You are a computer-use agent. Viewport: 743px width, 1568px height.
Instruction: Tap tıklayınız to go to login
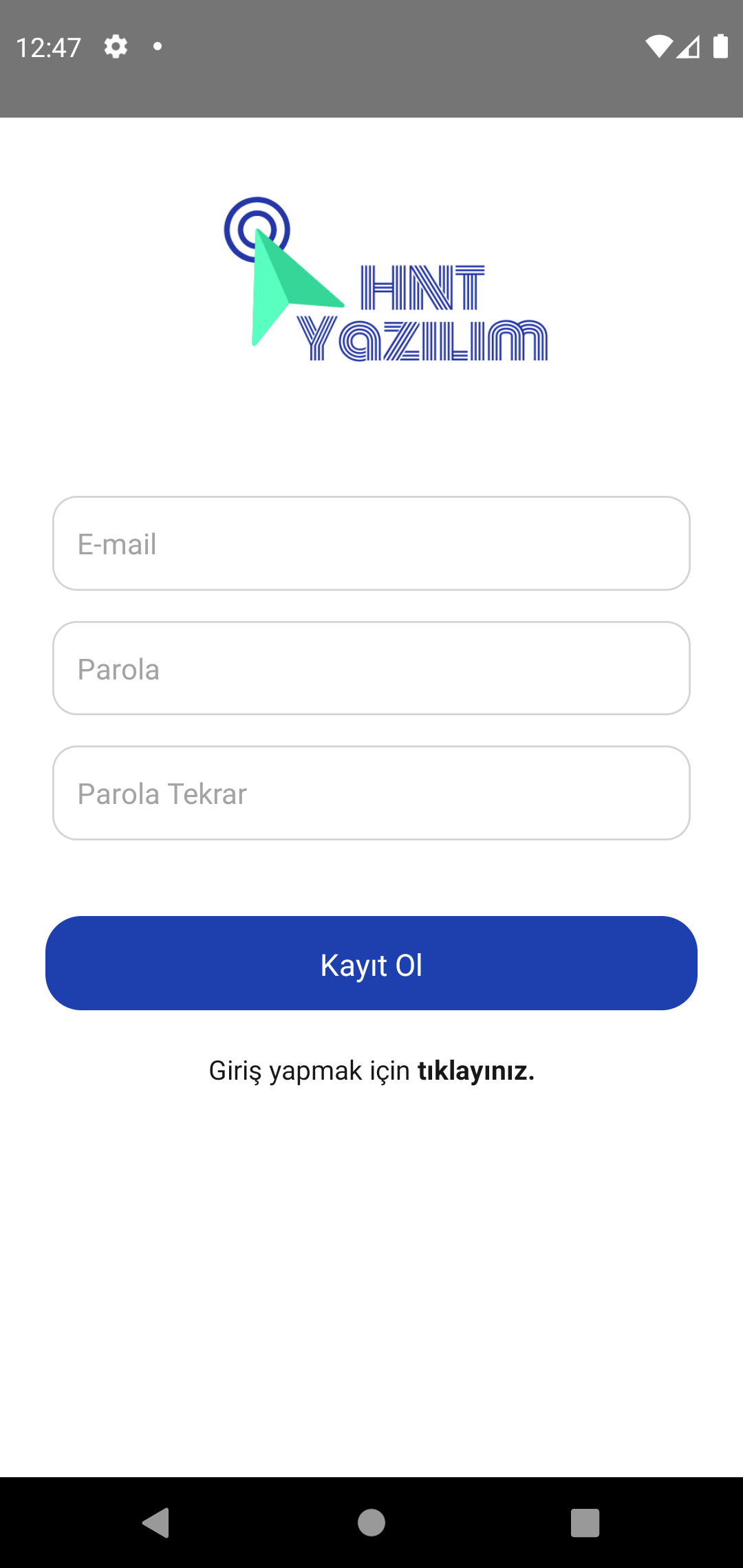click(x=475, y=1070)
